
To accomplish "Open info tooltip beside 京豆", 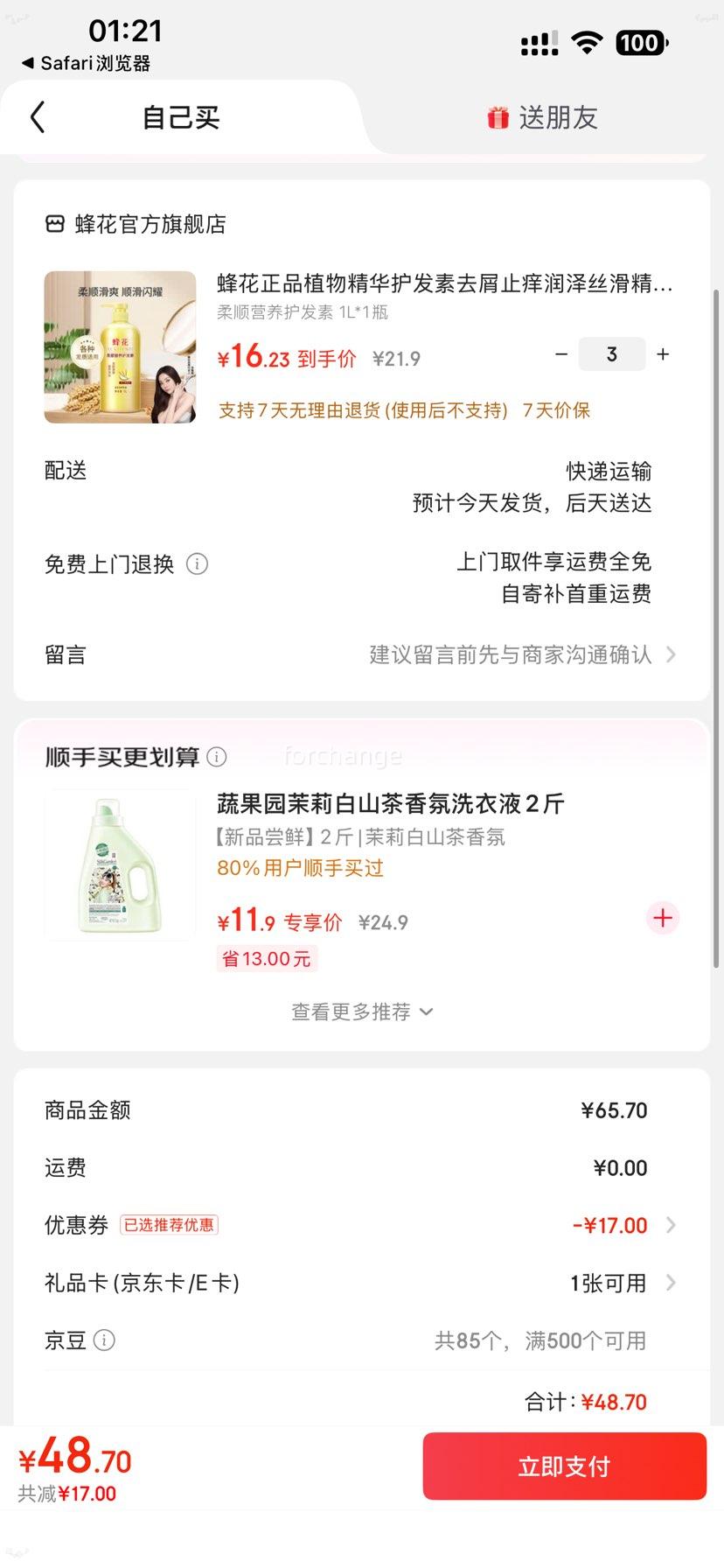I will coord(103,1340).
